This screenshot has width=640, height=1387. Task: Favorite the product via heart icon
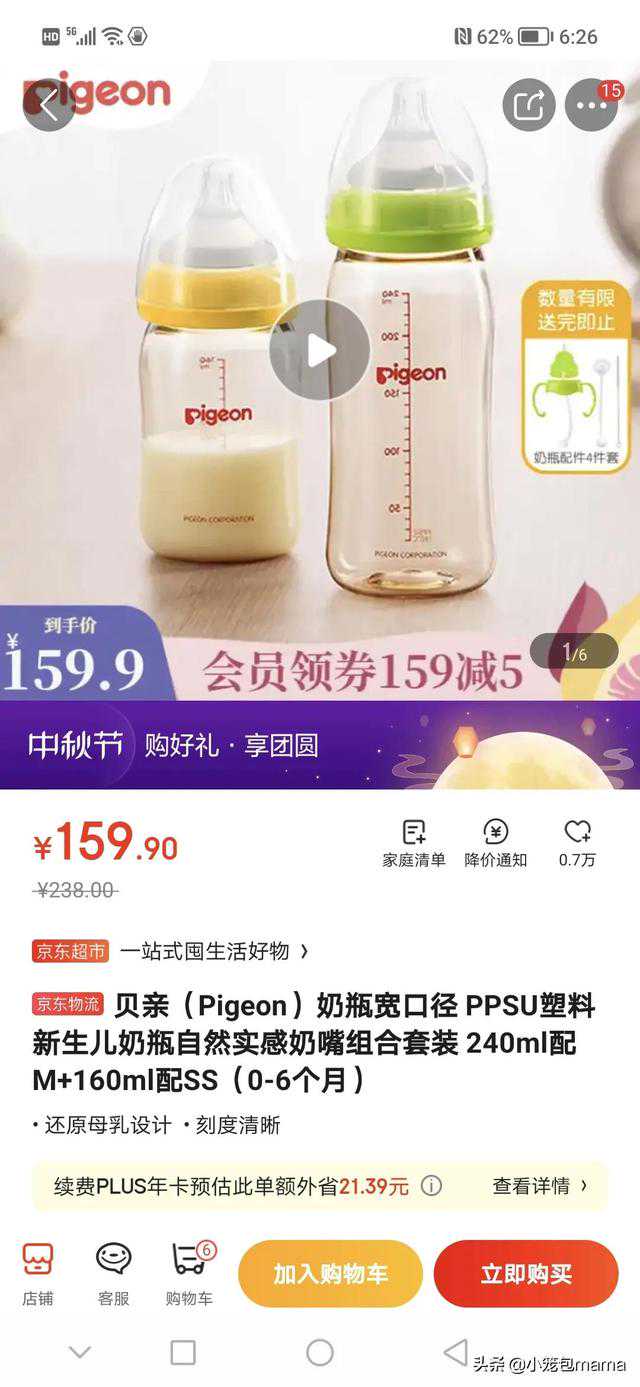pyautogui.click(x=577, y=842)
